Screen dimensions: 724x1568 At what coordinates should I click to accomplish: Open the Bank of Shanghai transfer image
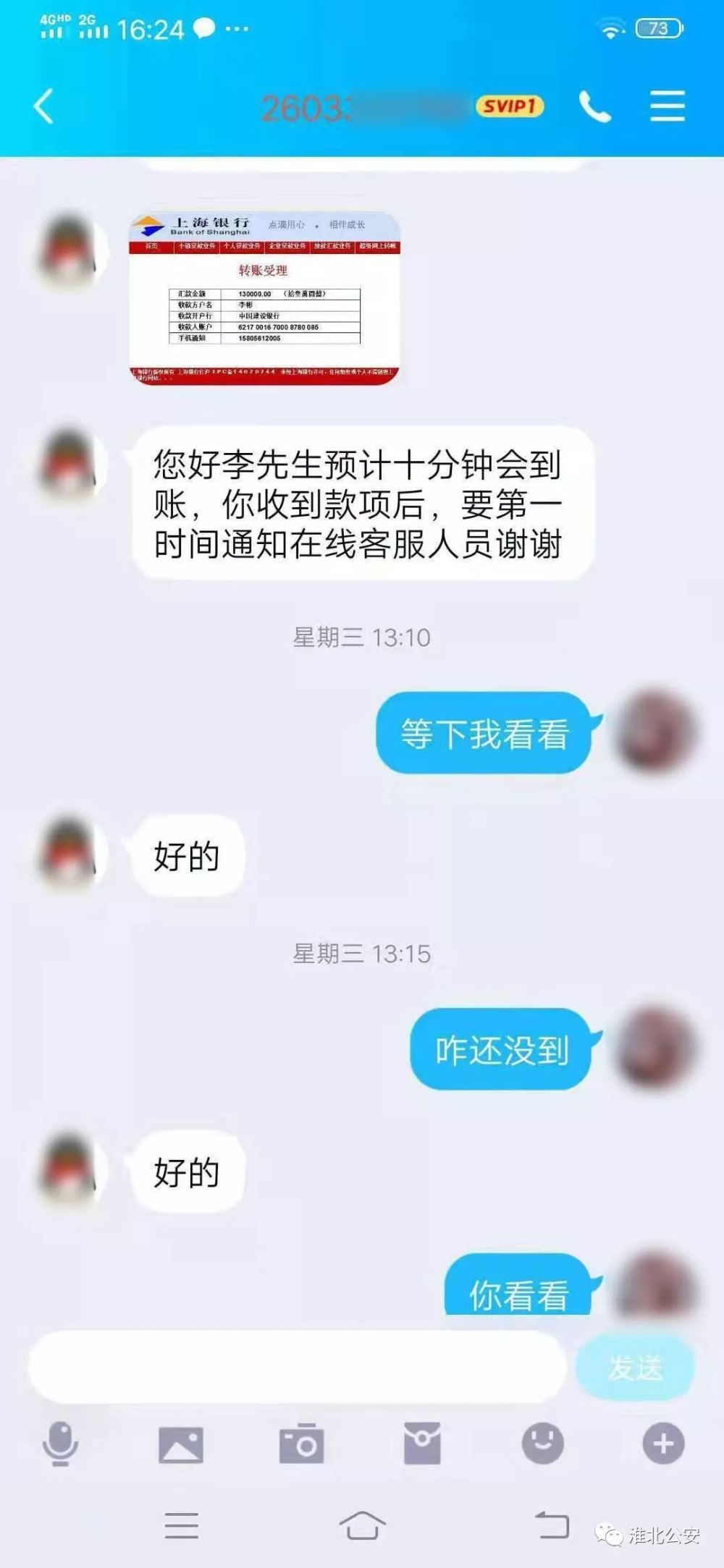pos(264,298)
